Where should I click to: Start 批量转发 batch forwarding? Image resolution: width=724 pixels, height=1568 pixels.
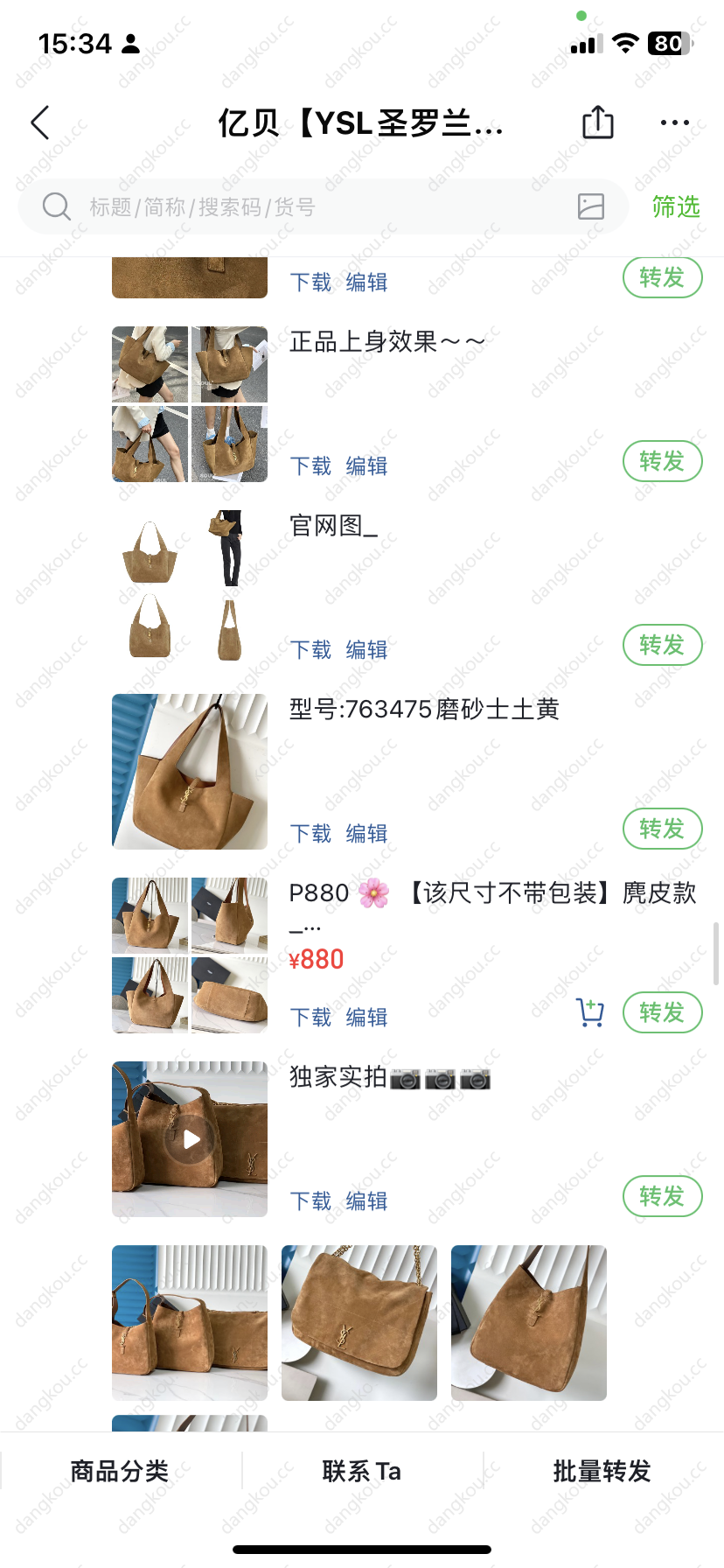pos(602,1472)
